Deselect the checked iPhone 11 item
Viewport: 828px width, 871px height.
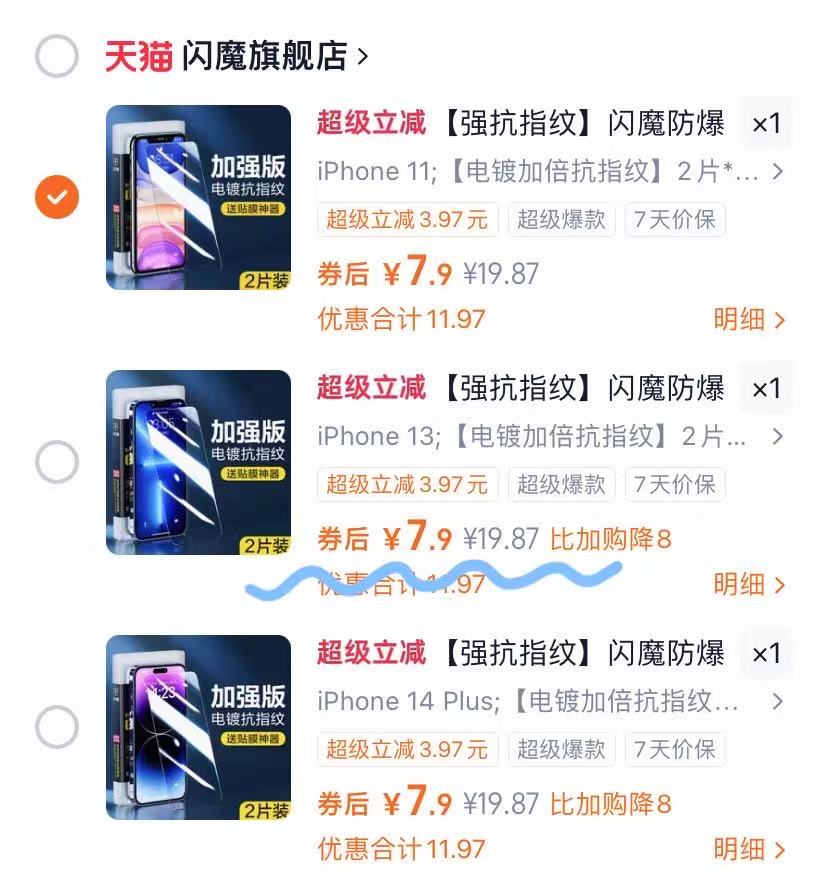tap(57, 197)
